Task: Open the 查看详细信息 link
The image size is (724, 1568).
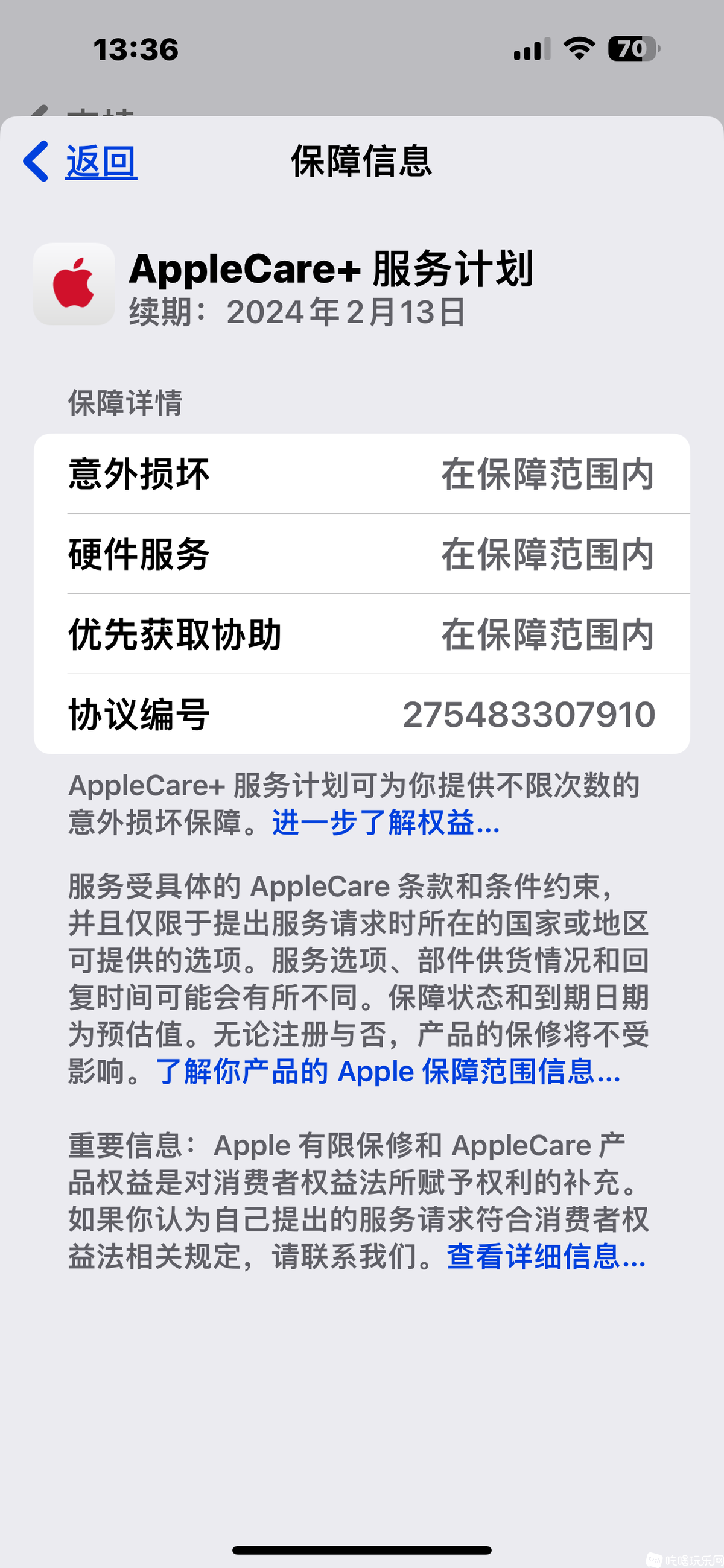Action: pyautogui.click(x=545, y=1257)
